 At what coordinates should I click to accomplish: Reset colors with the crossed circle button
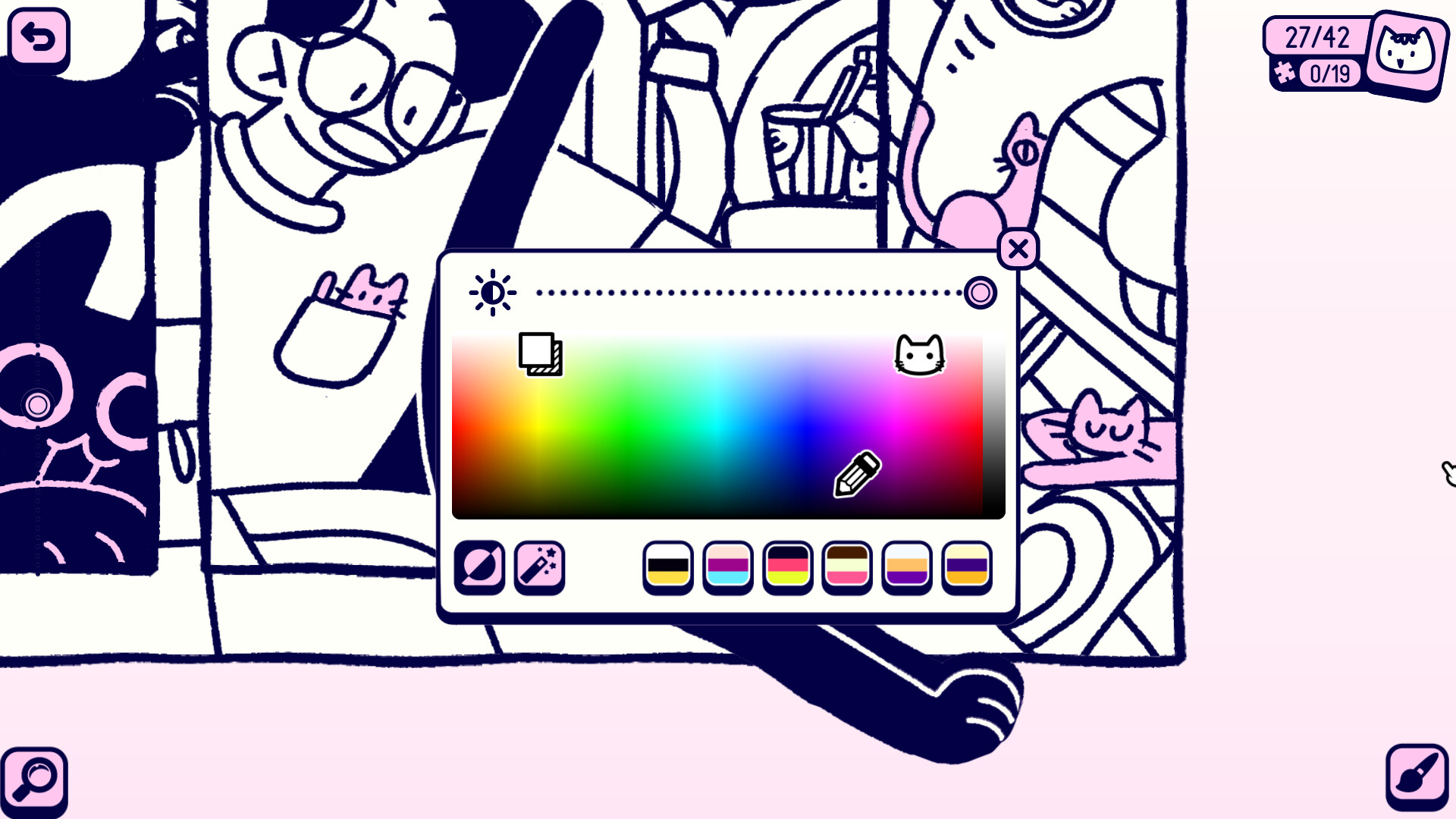pos(479,566)
